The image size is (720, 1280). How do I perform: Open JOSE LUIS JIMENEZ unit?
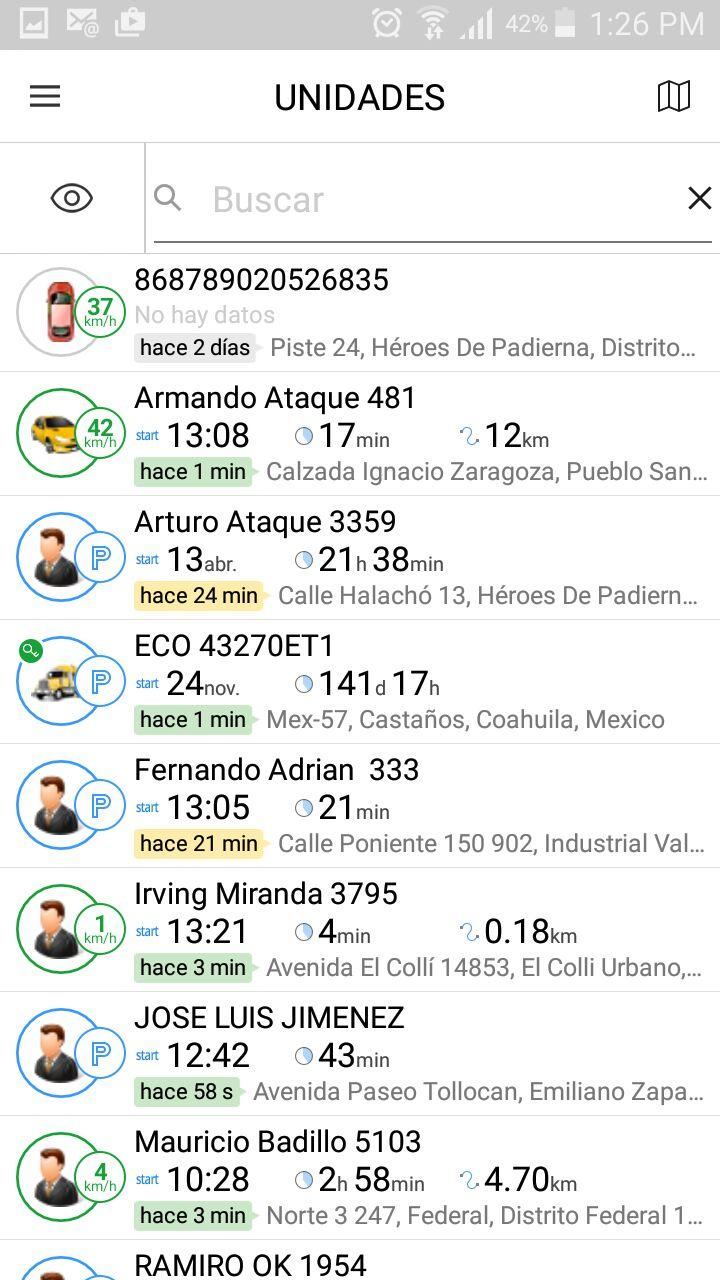(x=360, y=1054)
